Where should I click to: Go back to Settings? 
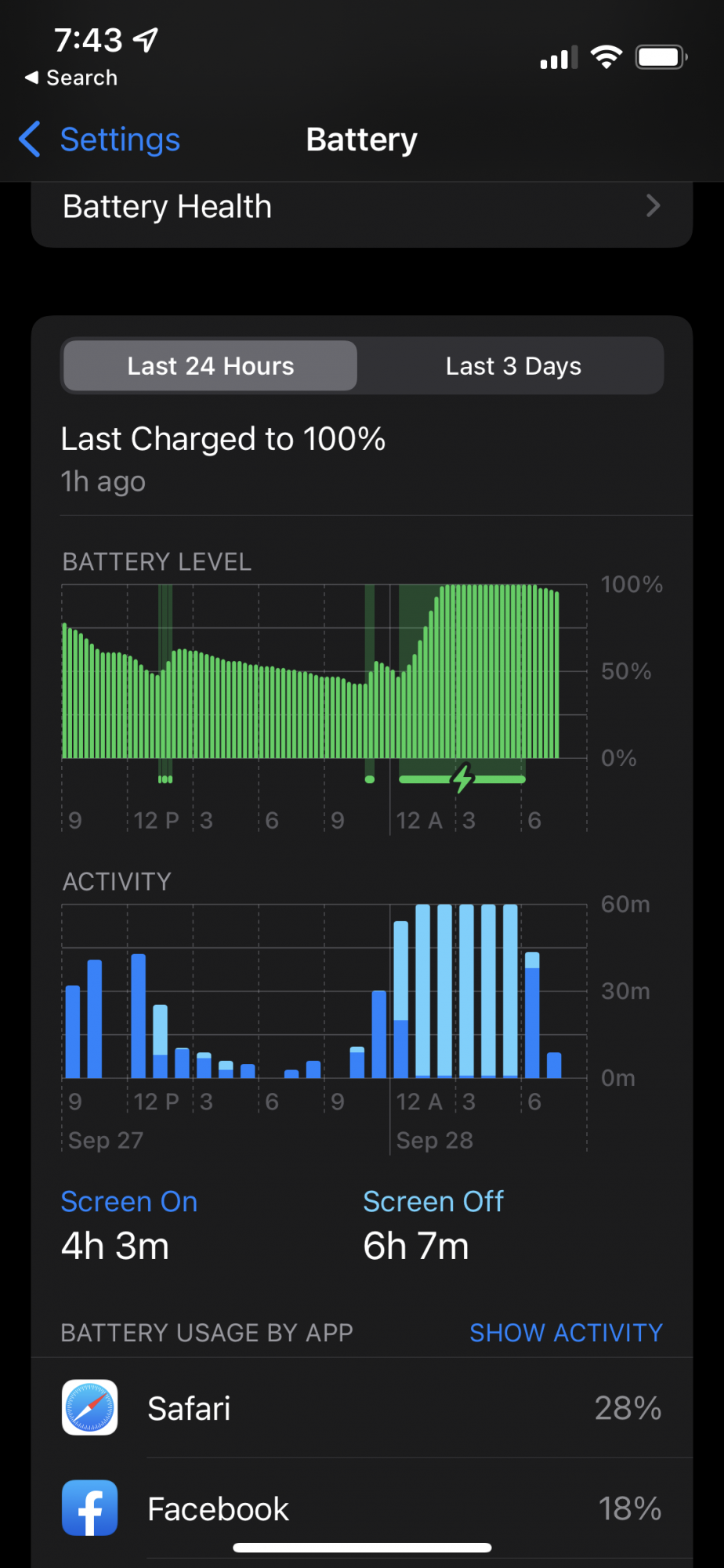[x=102, y=140]
